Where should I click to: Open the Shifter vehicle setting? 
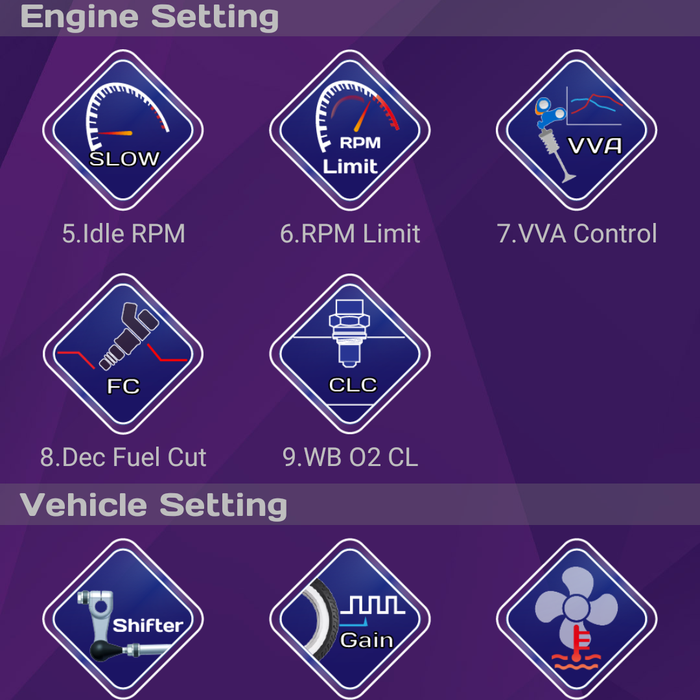pyautogui.click(x=123, y=620)
